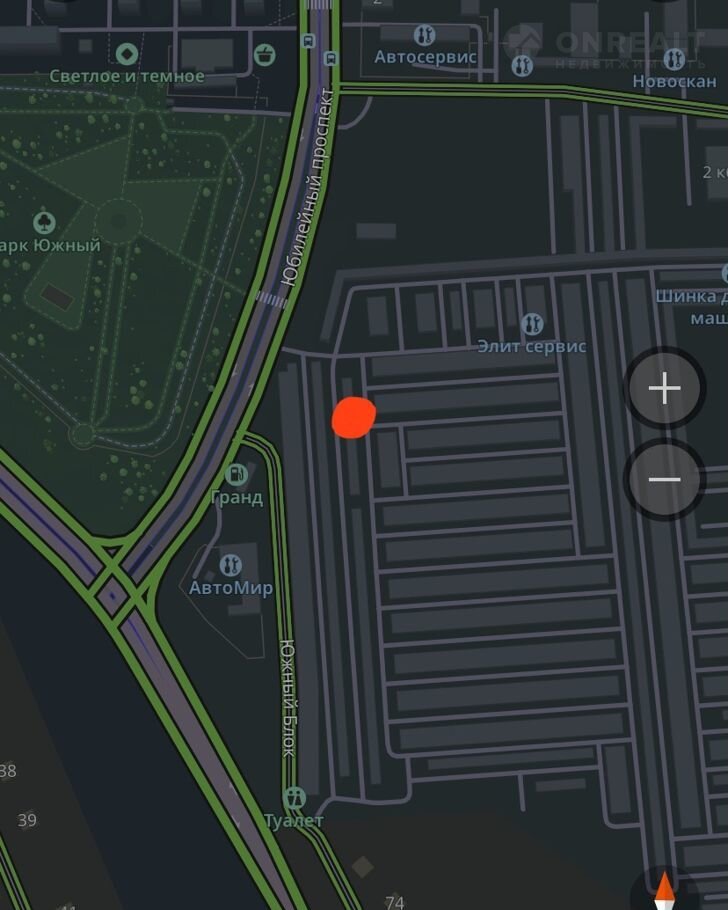Select the Гранд gas station marker

click(x=237, y=475)
